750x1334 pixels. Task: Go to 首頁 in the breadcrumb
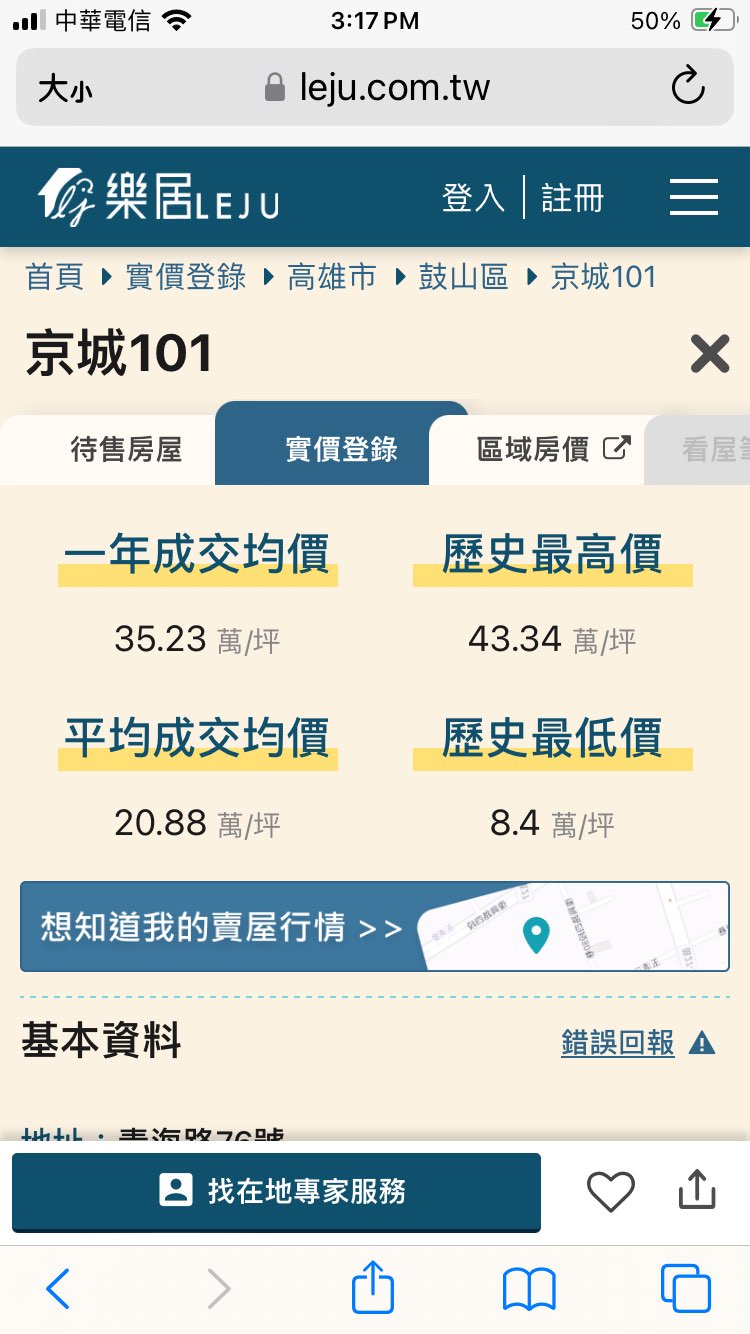click(54, 277)
